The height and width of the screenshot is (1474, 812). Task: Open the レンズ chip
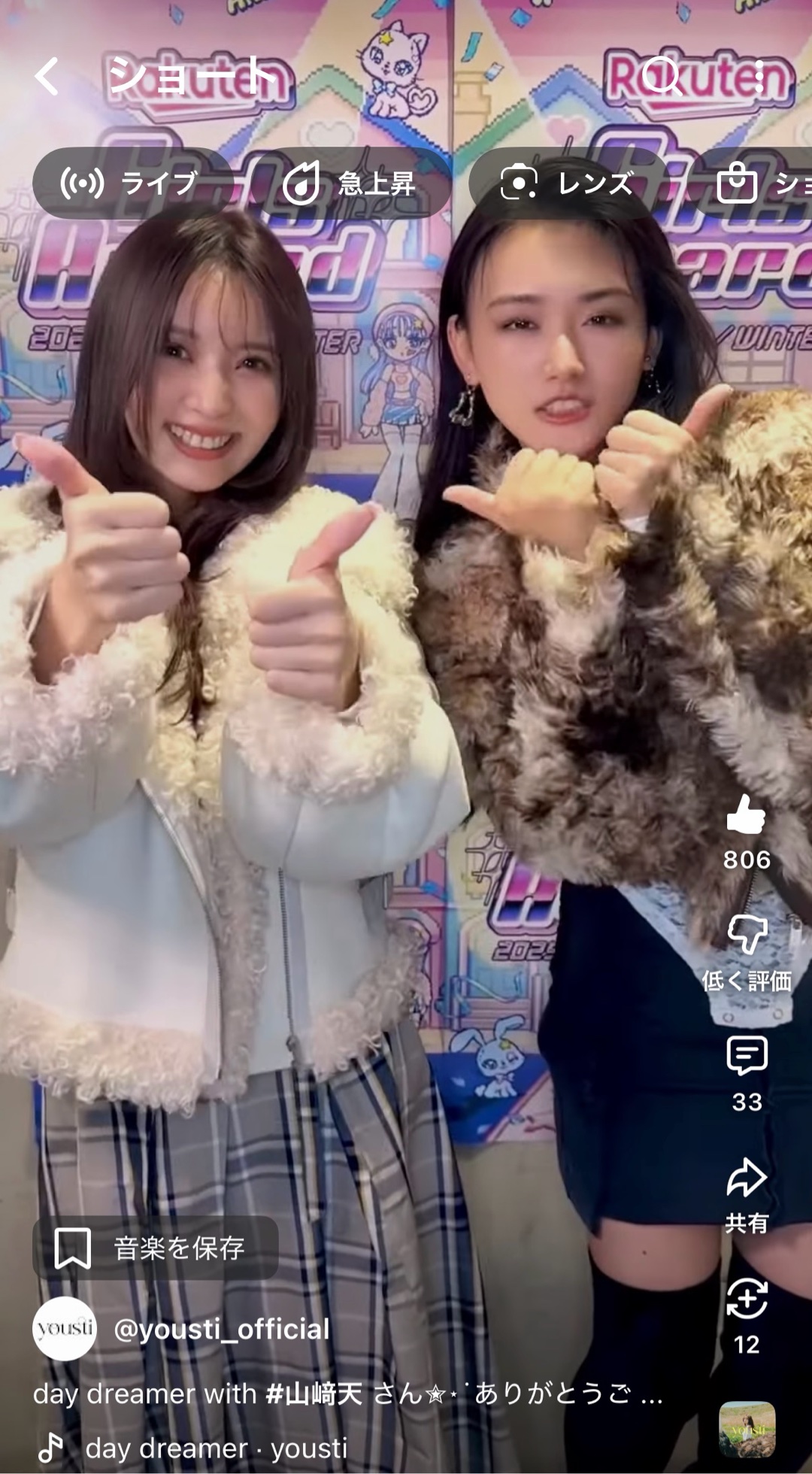tap(568, 183)
